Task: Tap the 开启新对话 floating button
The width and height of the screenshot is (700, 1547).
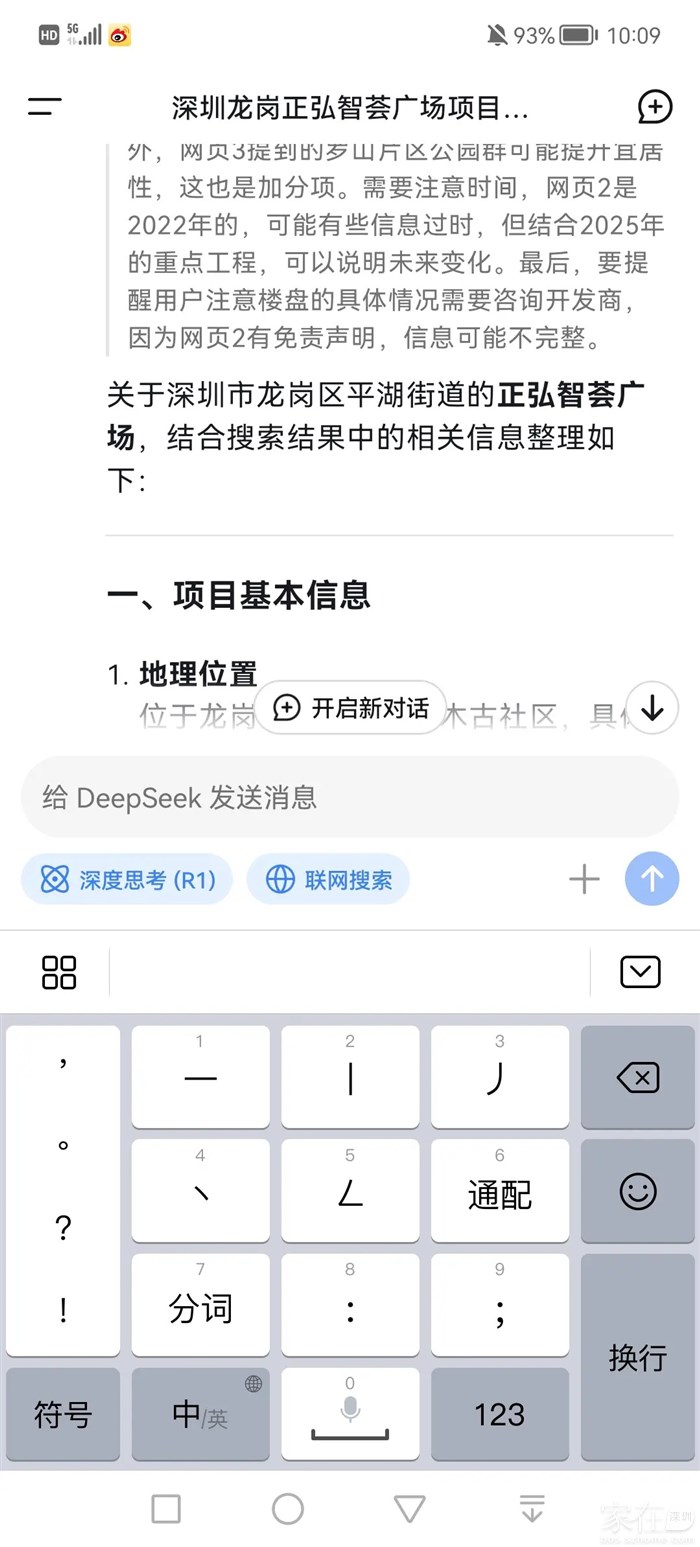Action: pyautogui.click(x=350, y=708)
